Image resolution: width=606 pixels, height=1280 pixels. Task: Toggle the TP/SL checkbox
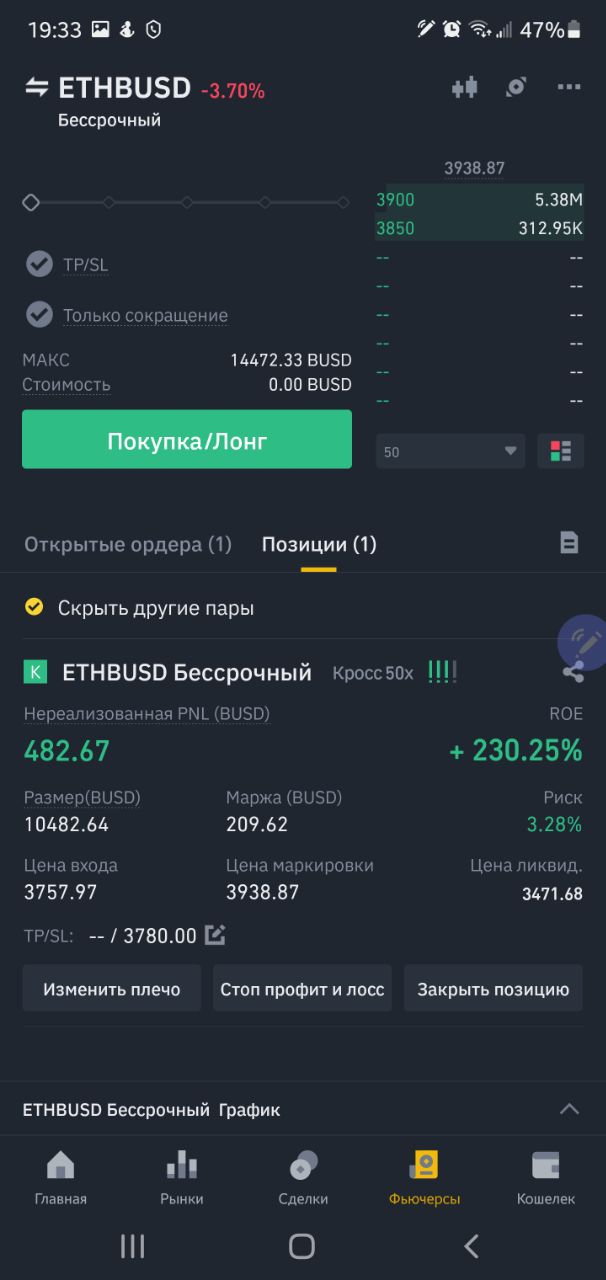click(x=39, y=264)
